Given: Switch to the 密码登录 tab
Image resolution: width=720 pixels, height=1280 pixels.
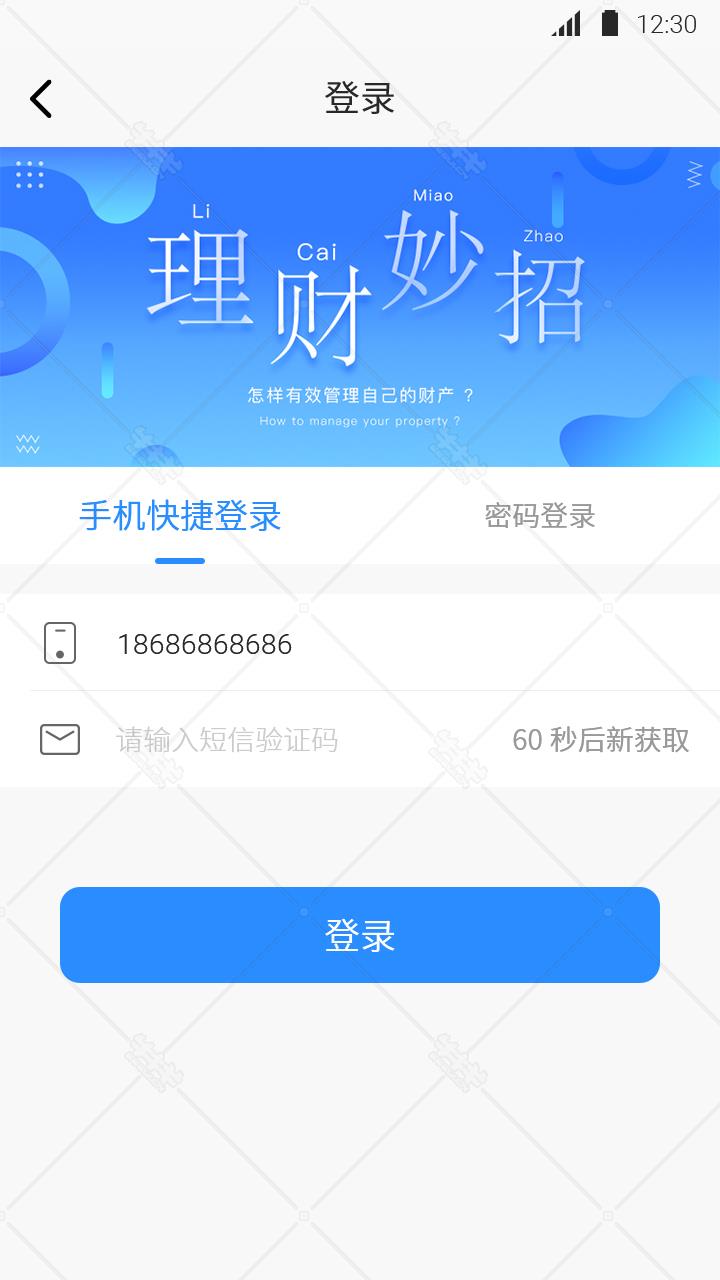Looking at the screenshot, I should [540, 516].
